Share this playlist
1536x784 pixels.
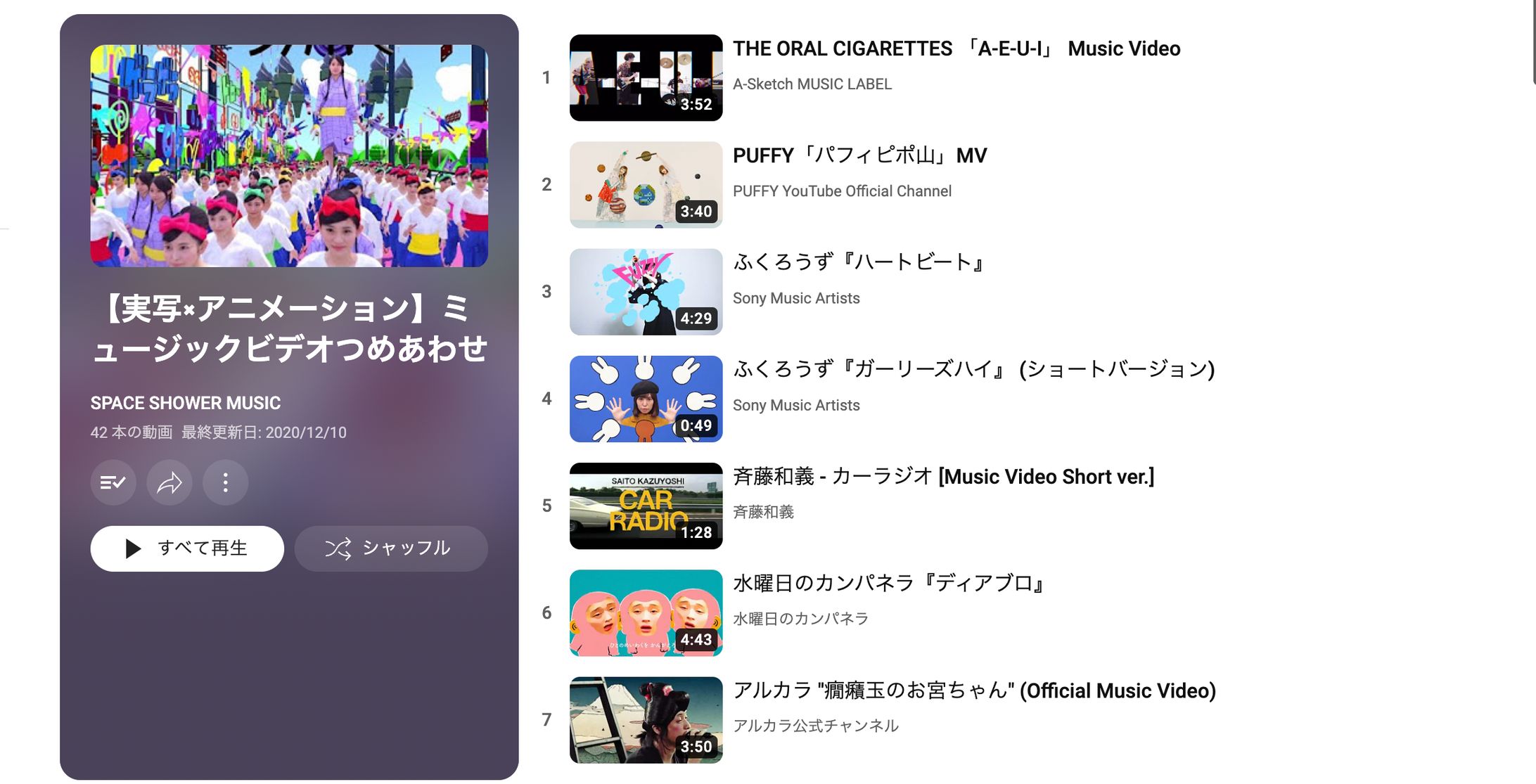[x=169, y=482]
